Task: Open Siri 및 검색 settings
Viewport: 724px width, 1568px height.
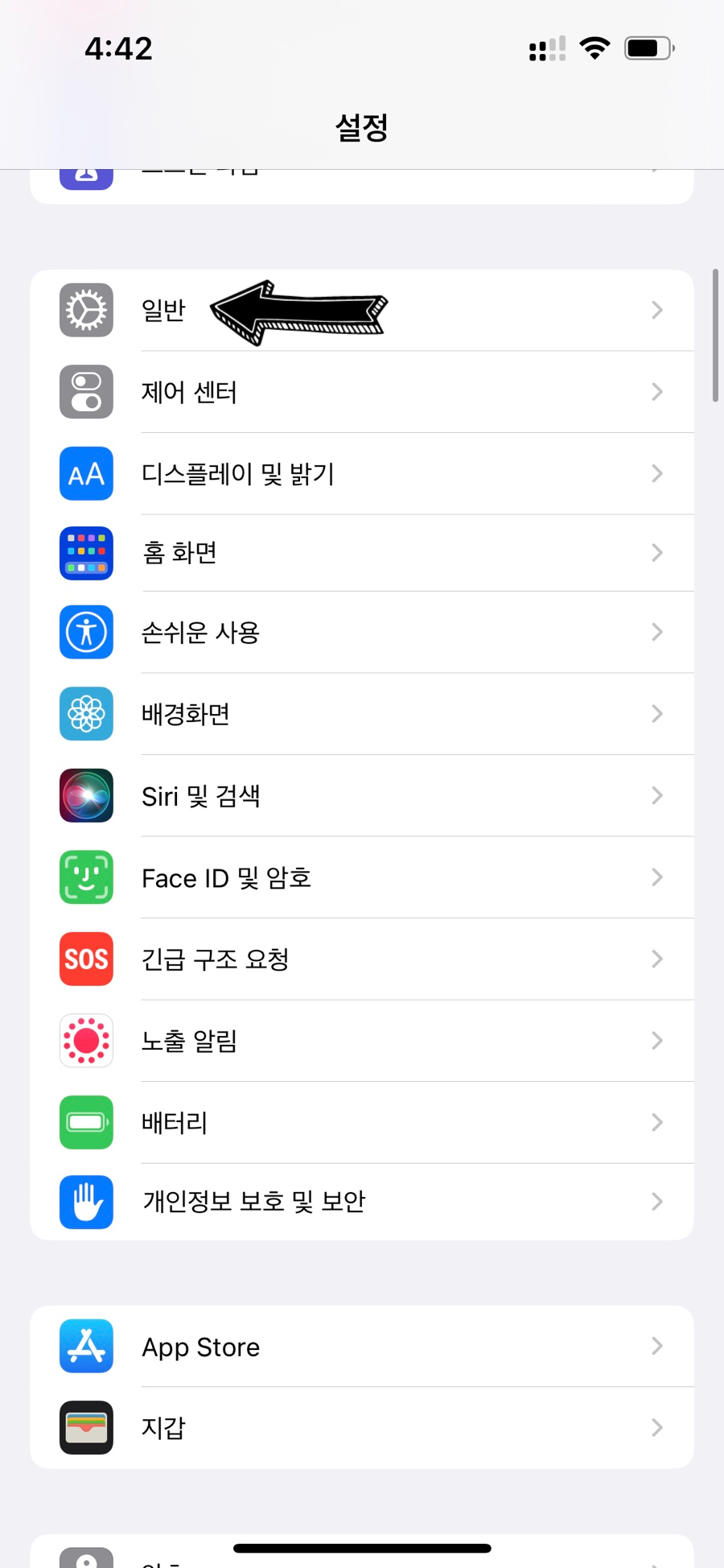Action: [200, 796]
